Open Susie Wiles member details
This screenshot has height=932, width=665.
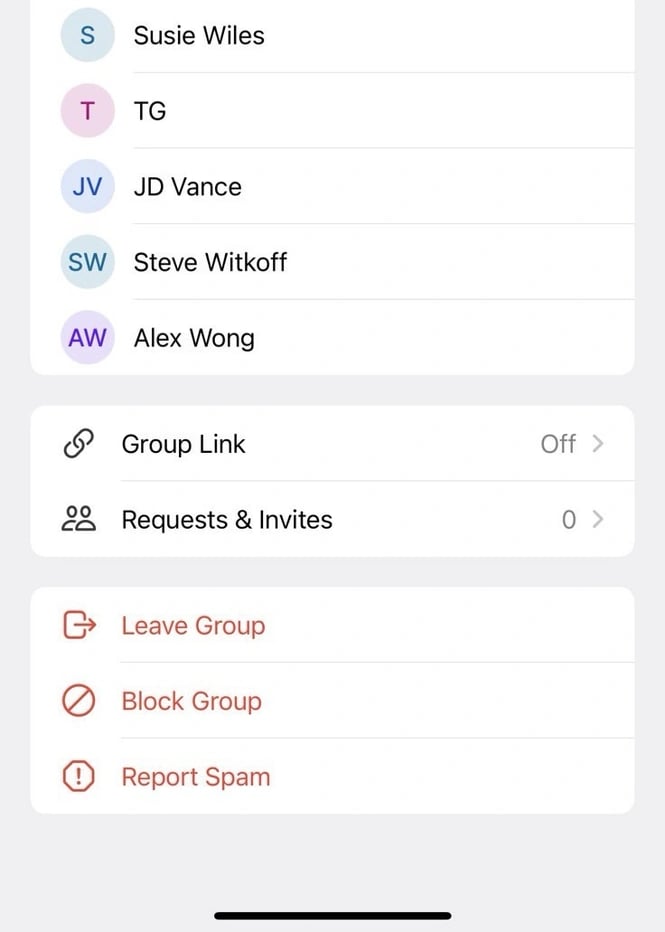[199, 36]
